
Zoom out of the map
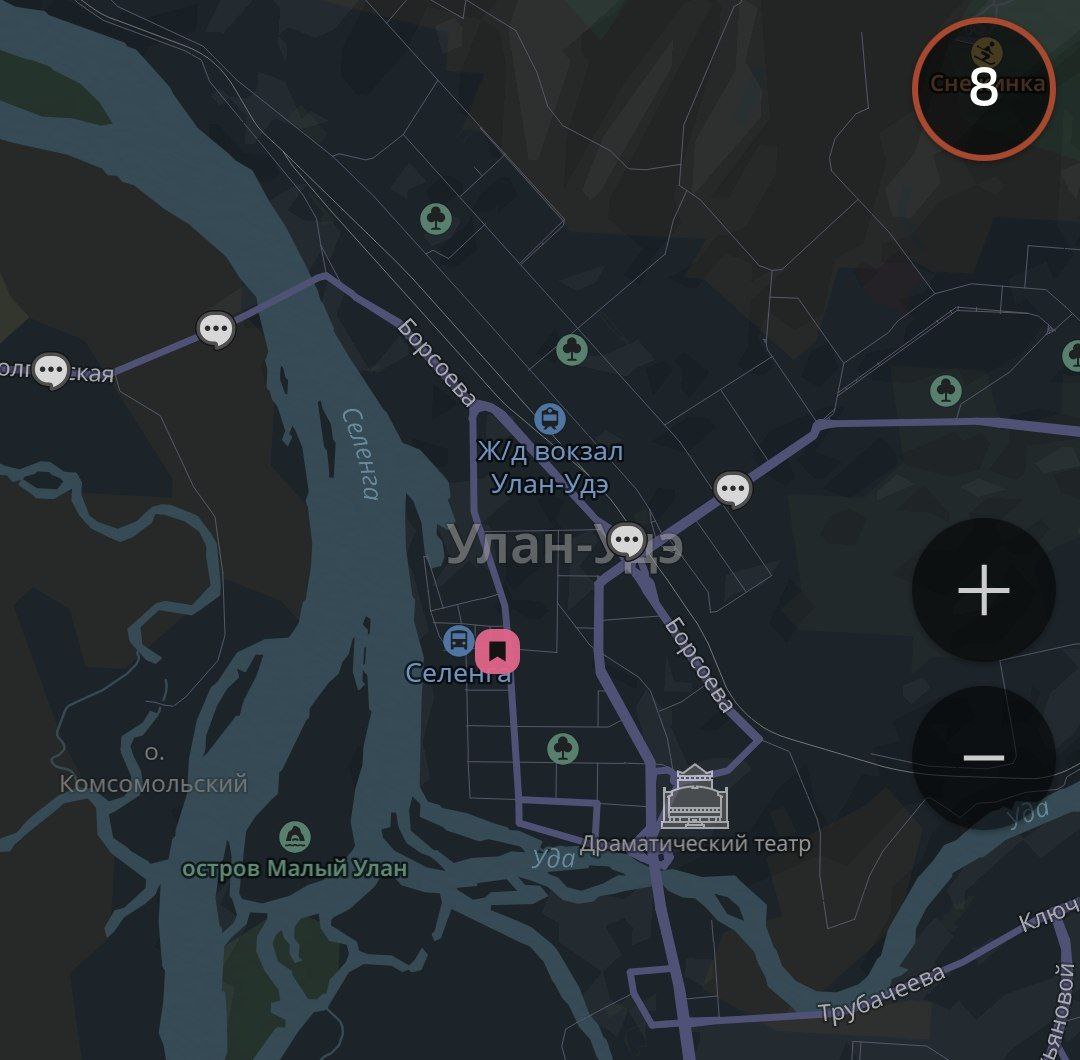point(983,758)
